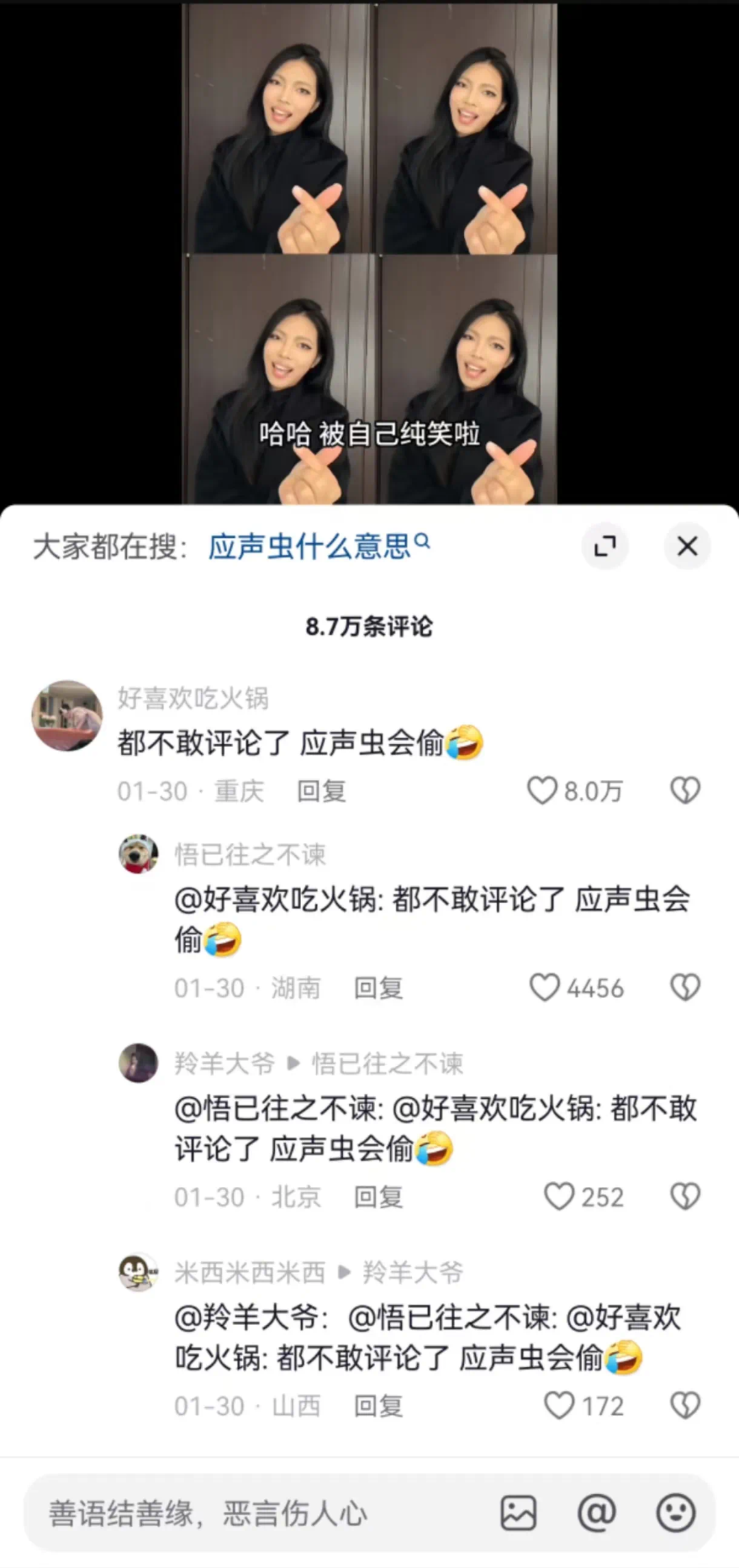This screenshot has height=1568, width=739.
Task: Reply to 米西米西米西 from 山西
Action: [378, 1407]
